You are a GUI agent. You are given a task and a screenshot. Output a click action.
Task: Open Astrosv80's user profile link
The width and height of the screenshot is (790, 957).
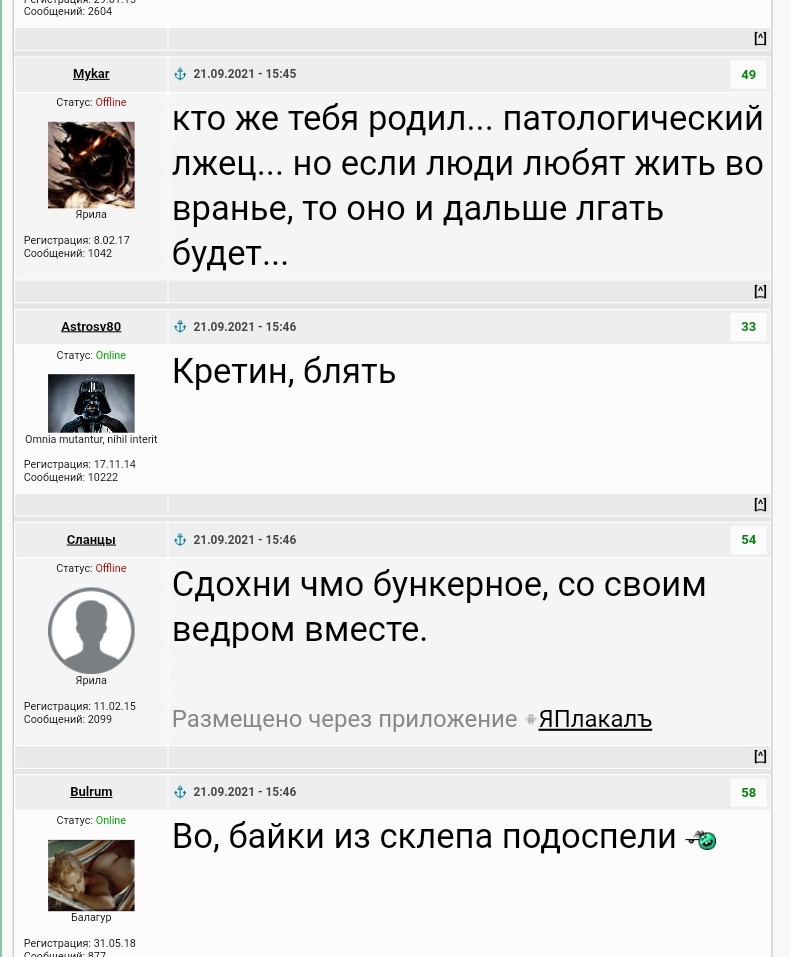click(91, 327)
